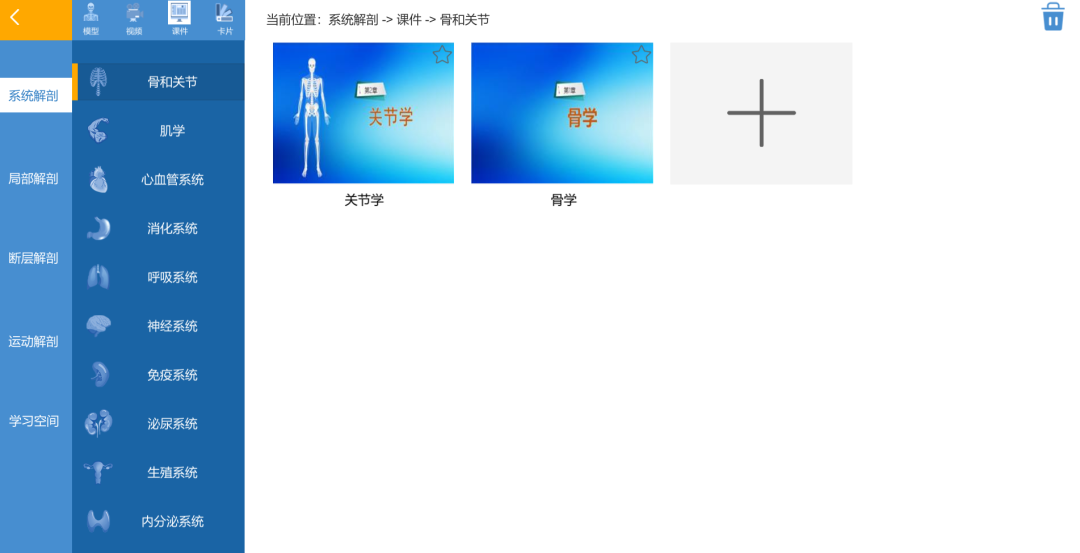Open the 骨学 courseware
The height and width of the screenshot is (553, 1080).
[x=562, y=114]
